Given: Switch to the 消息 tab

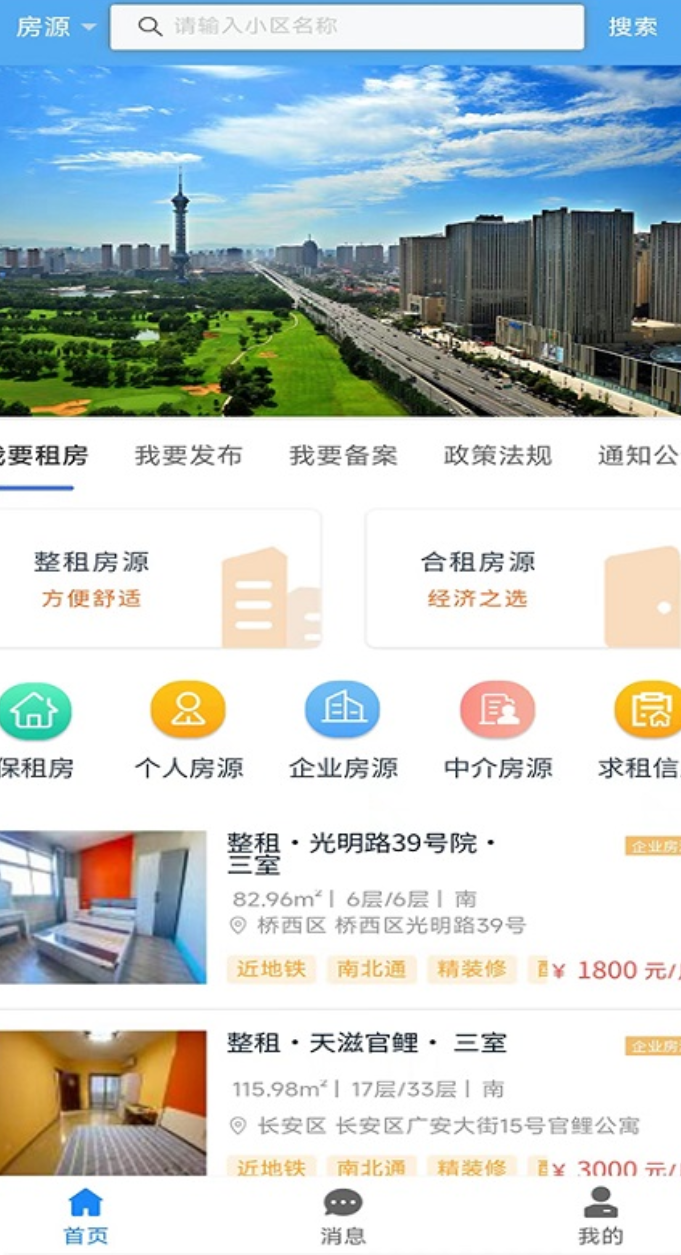Looking at the screenshot, I should click(343, 1215).
